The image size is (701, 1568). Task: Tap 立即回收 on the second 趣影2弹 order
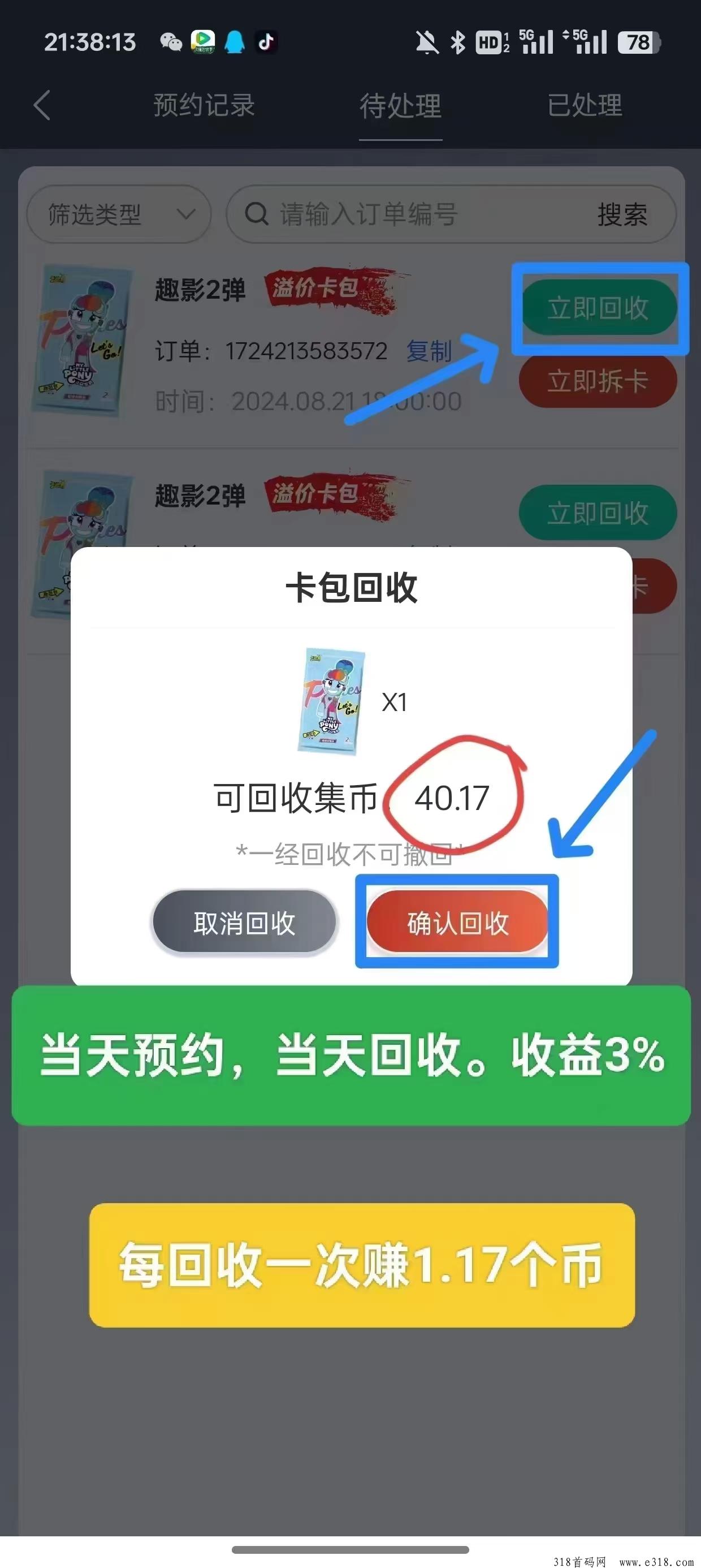click(x=598, y=512)
